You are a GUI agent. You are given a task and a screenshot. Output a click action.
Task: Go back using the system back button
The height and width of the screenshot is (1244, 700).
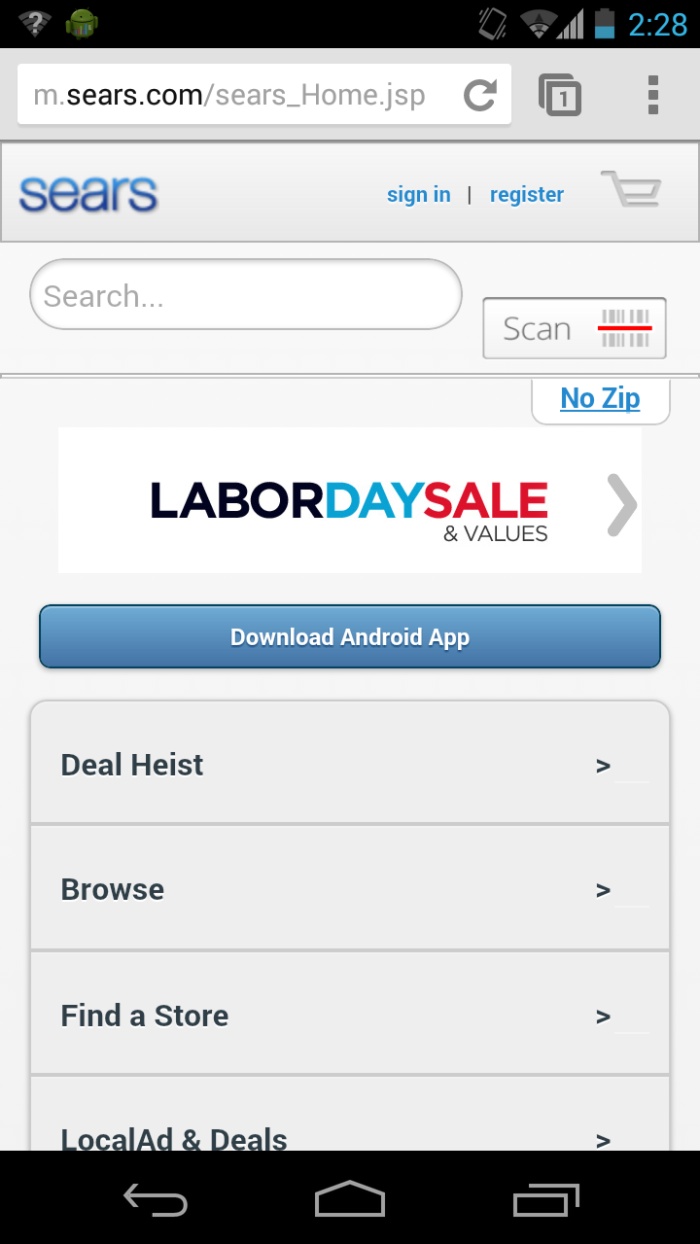155,1198
